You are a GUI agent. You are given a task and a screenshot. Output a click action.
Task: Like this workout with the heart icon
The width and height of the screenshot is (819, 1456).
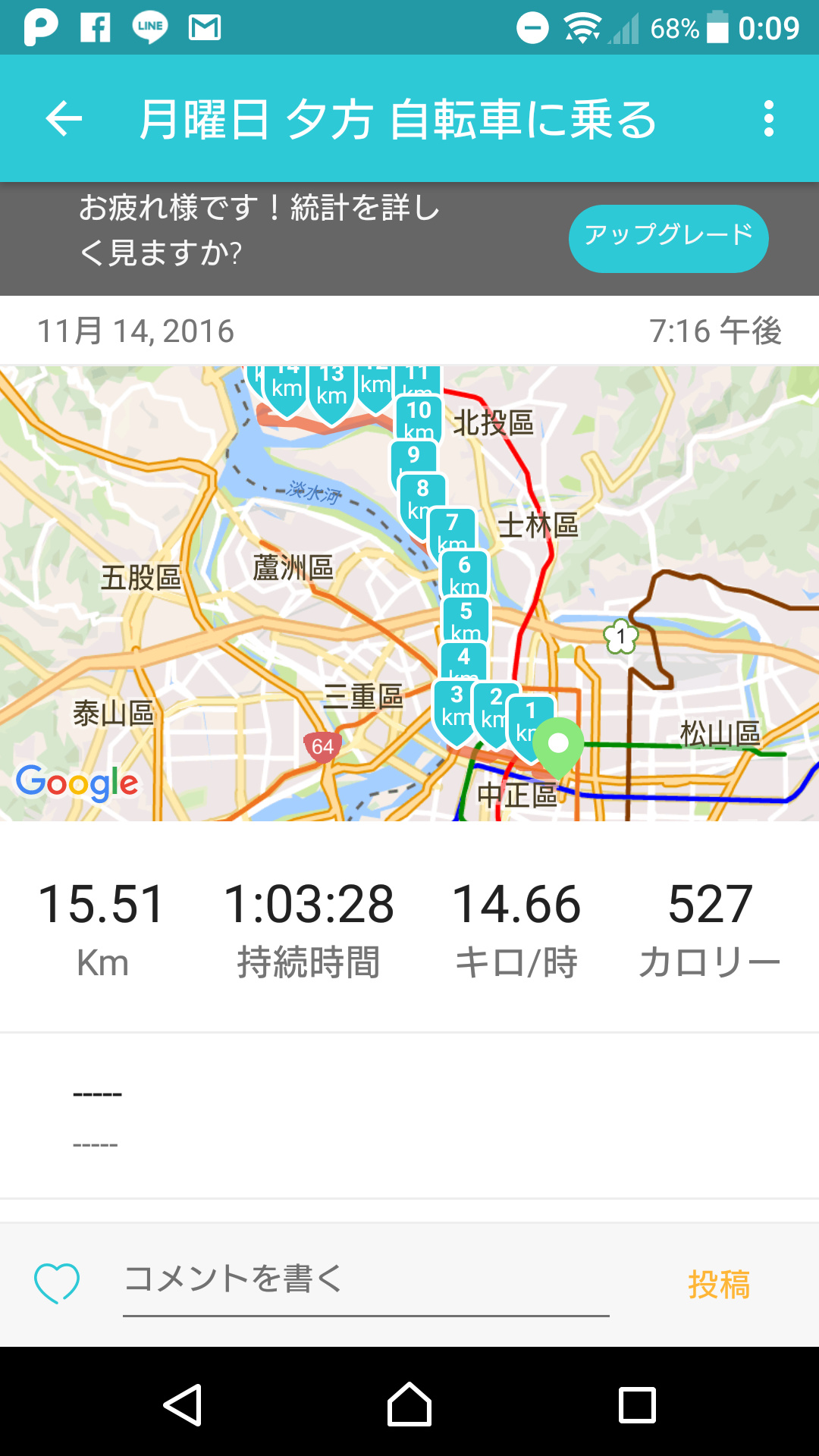click(x=57, y=1283)
